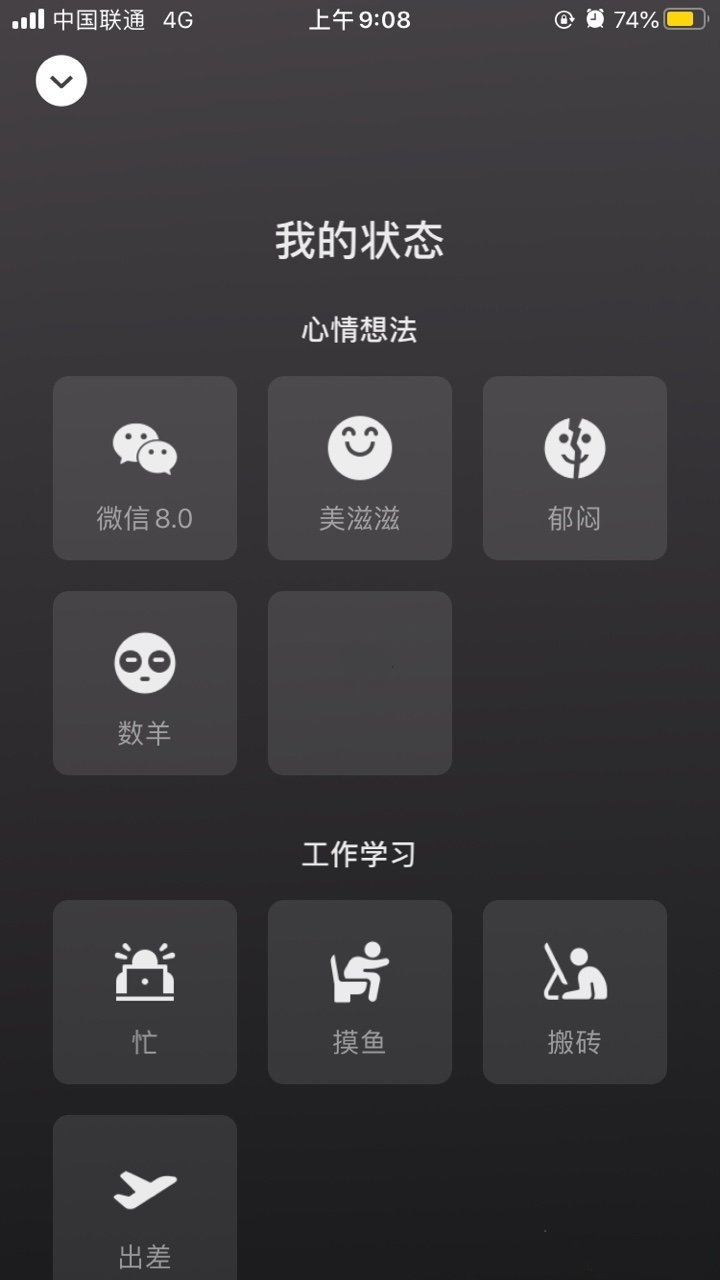This screenshot has height=1280, width=720.
Task: Set status to 搬砖
Action: tap(575, 992)
